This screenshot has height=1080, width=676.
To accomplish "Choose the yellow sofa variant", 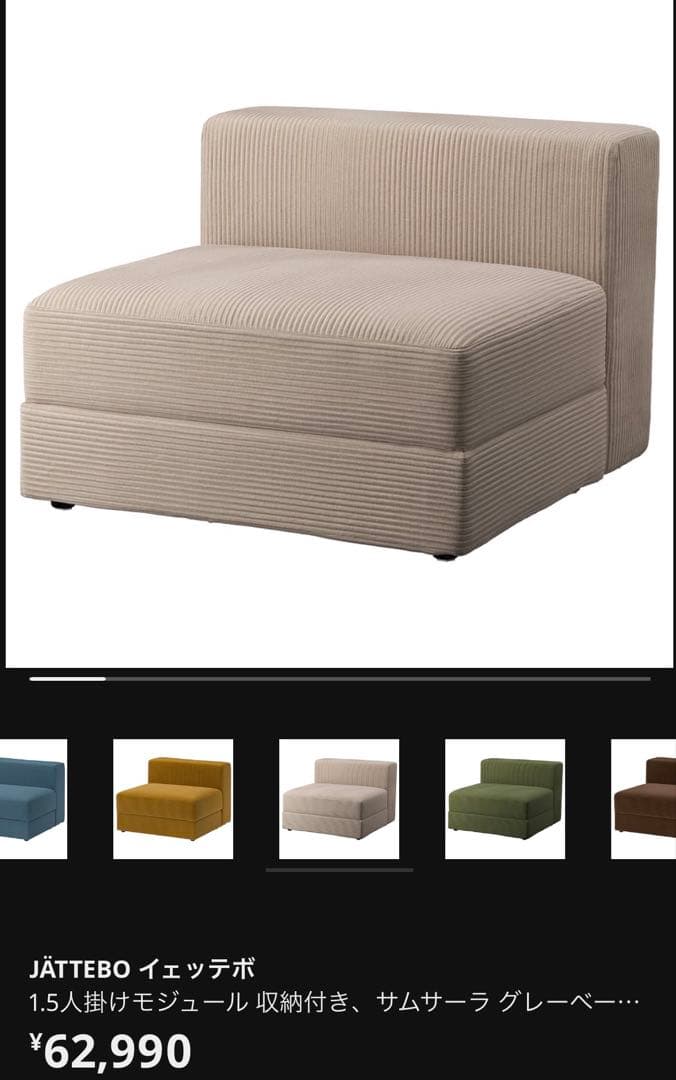I will tap(173, 799).
